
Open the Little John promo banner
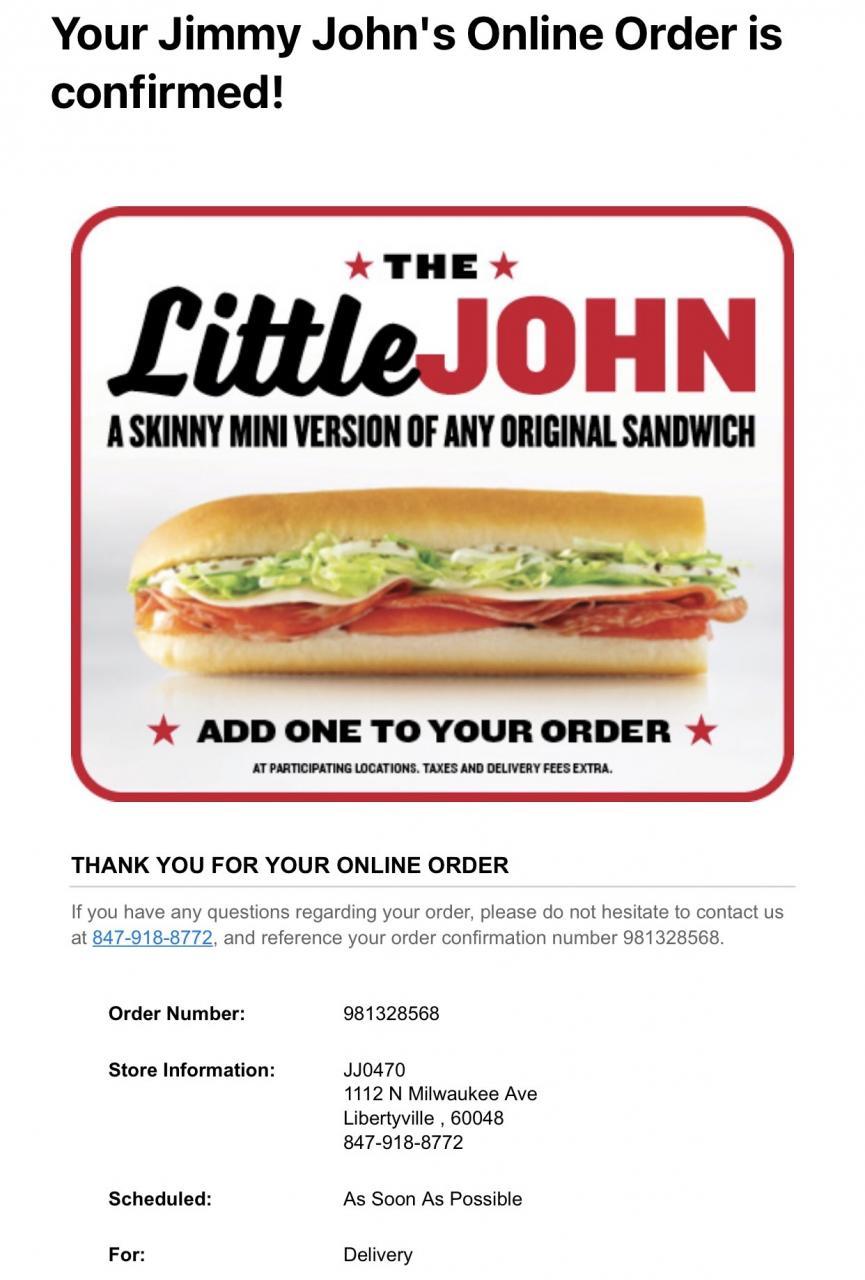click(432, 504)
